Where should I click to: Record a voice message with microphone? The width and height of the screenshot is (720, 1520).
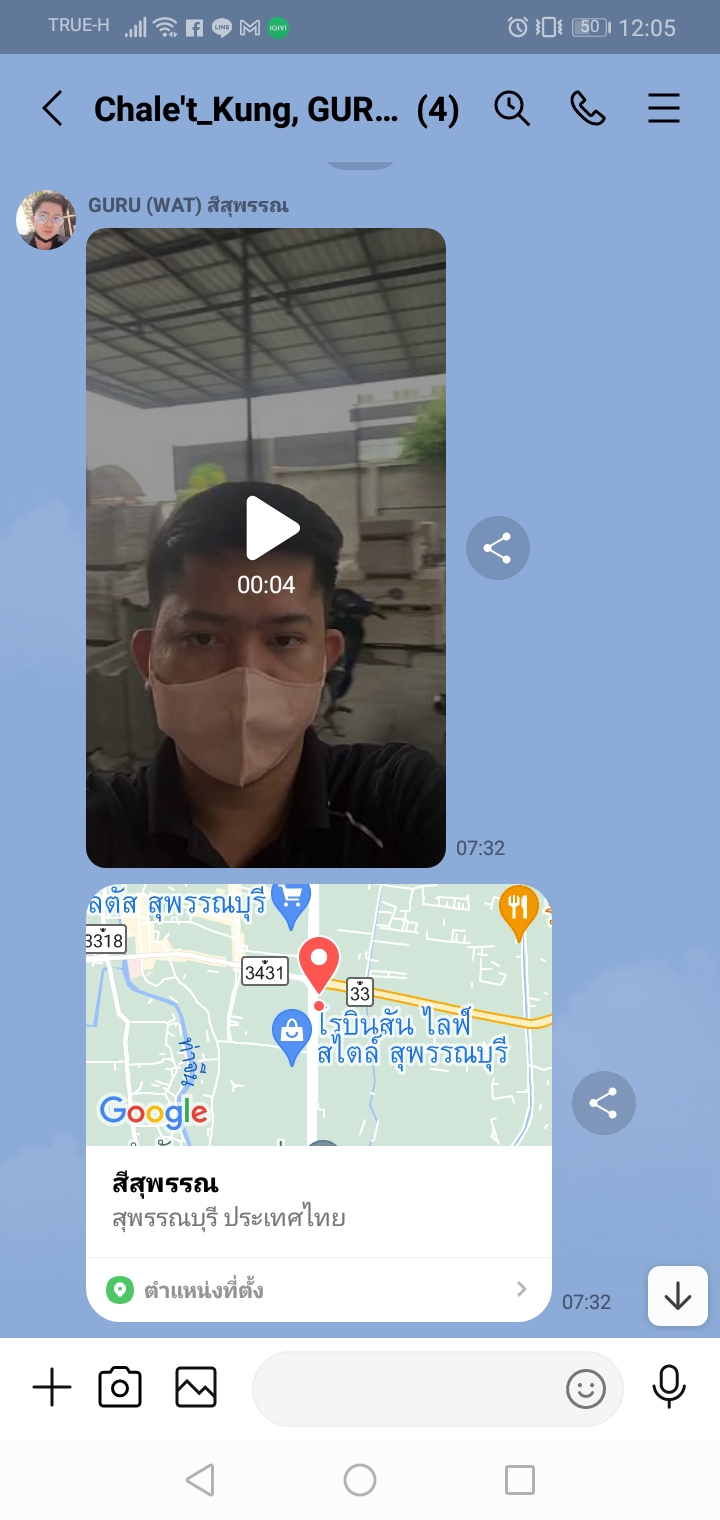coord(669,1387)
